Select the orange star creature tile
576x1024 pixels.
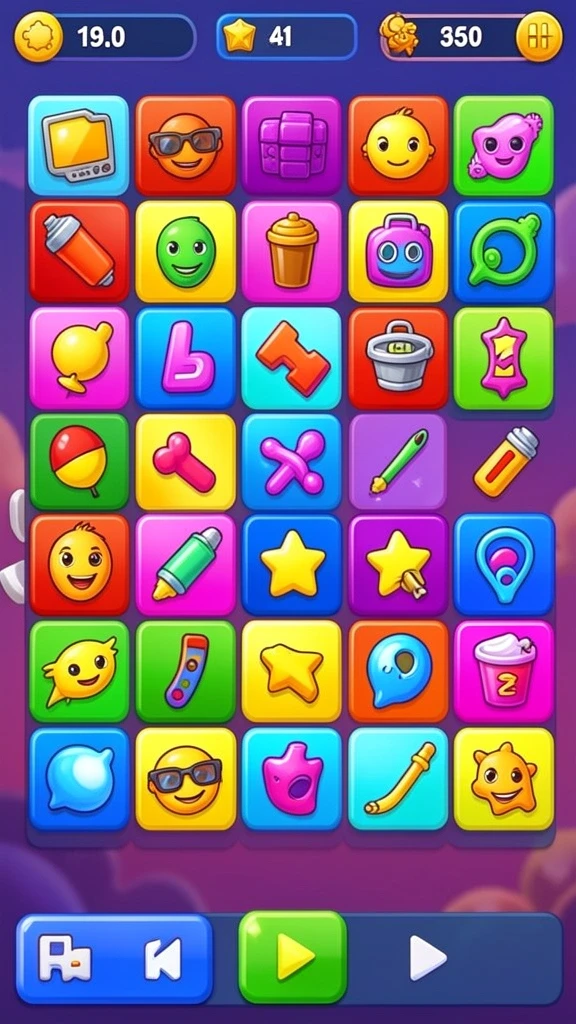[504, 778]
